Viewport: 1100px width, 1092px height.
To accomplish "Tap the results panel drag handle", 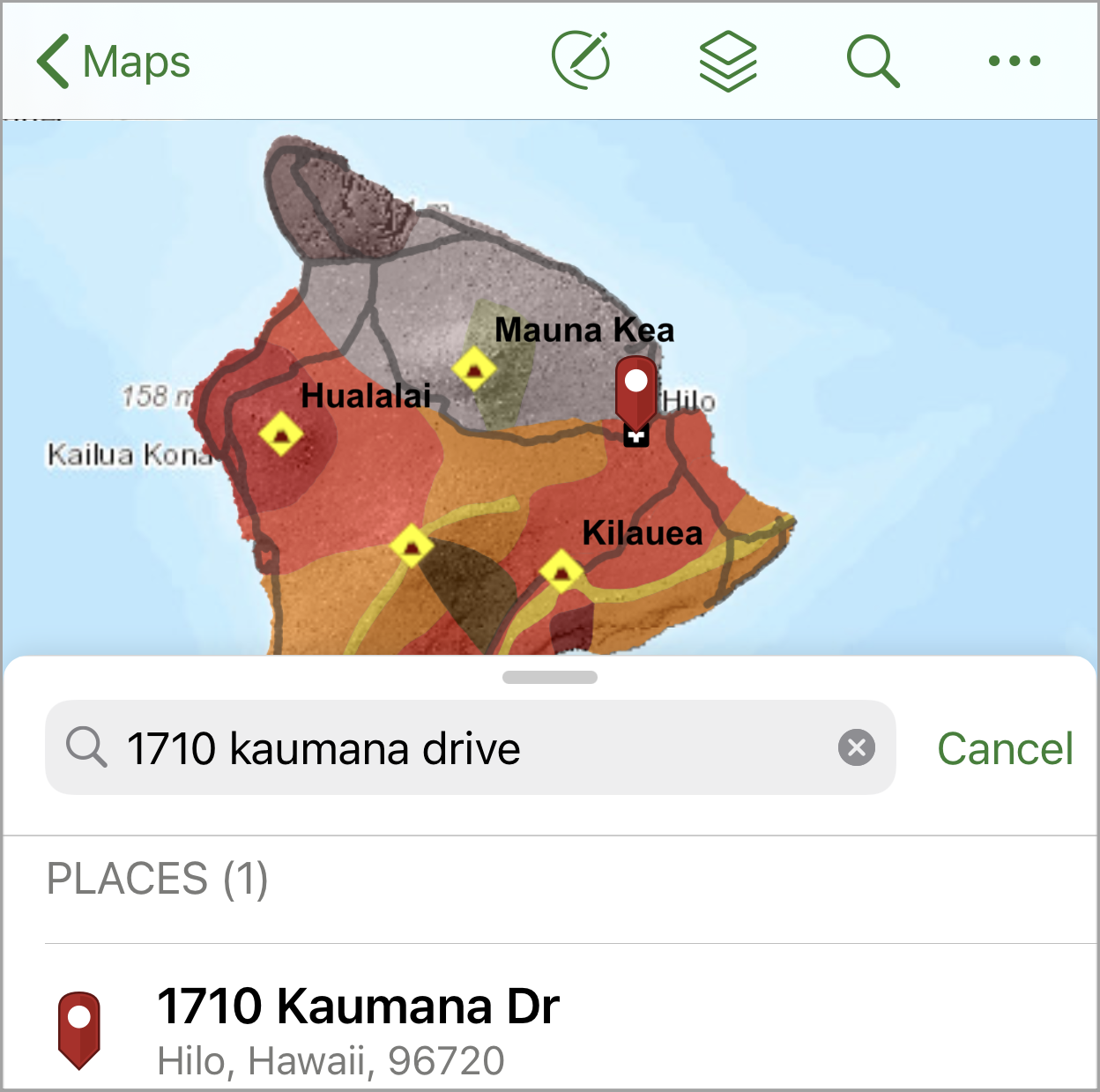I will point(550,678).
